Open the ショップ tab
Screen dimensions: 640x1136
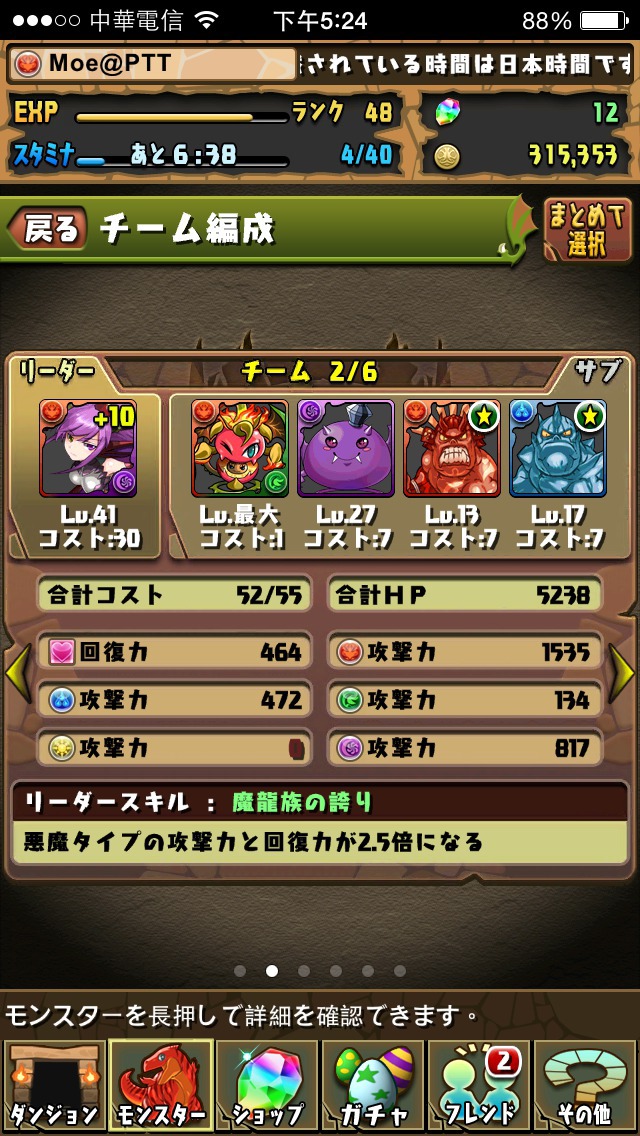click(267, 1085)
